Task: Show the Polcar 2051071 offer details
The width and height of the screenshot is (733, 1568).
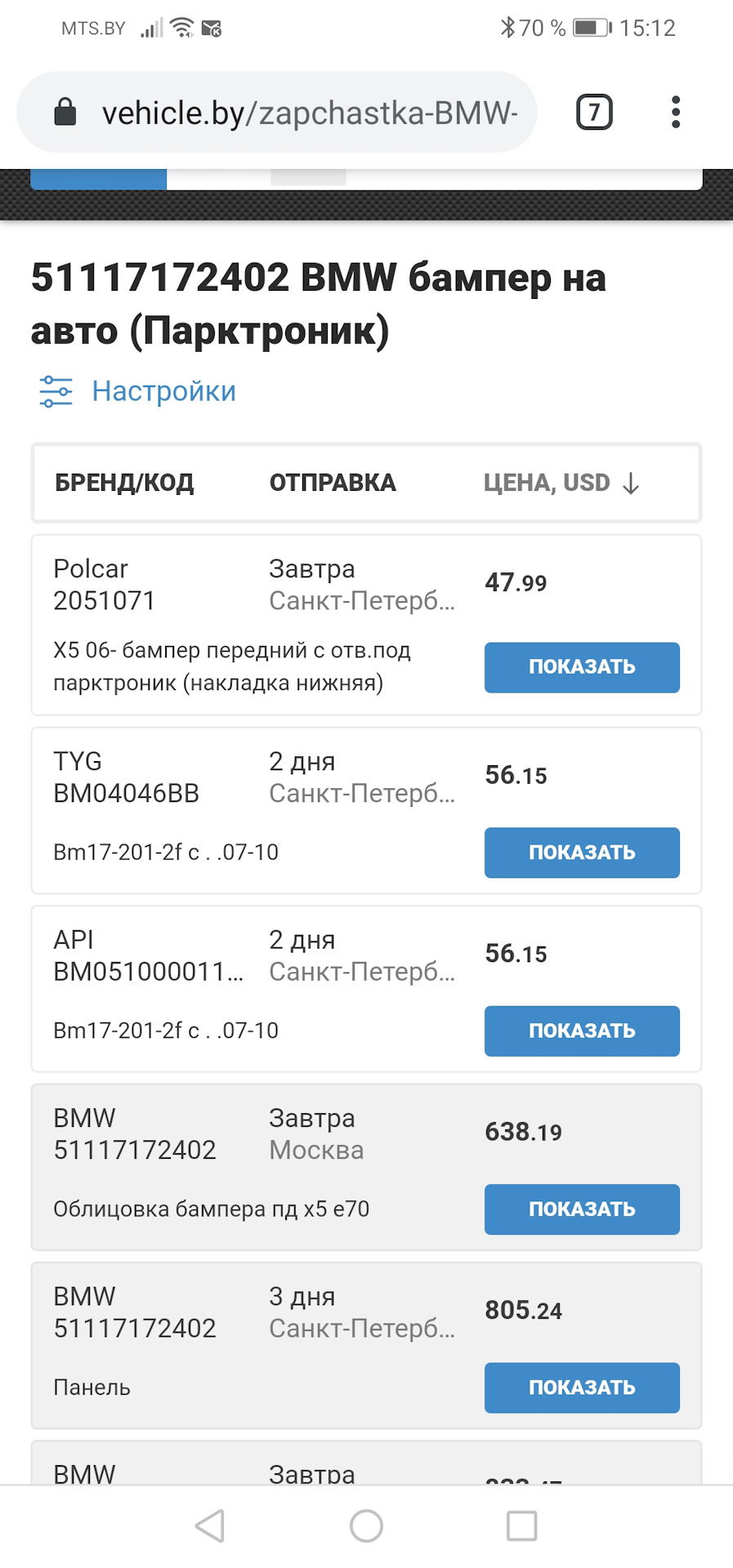Action: 581,667
